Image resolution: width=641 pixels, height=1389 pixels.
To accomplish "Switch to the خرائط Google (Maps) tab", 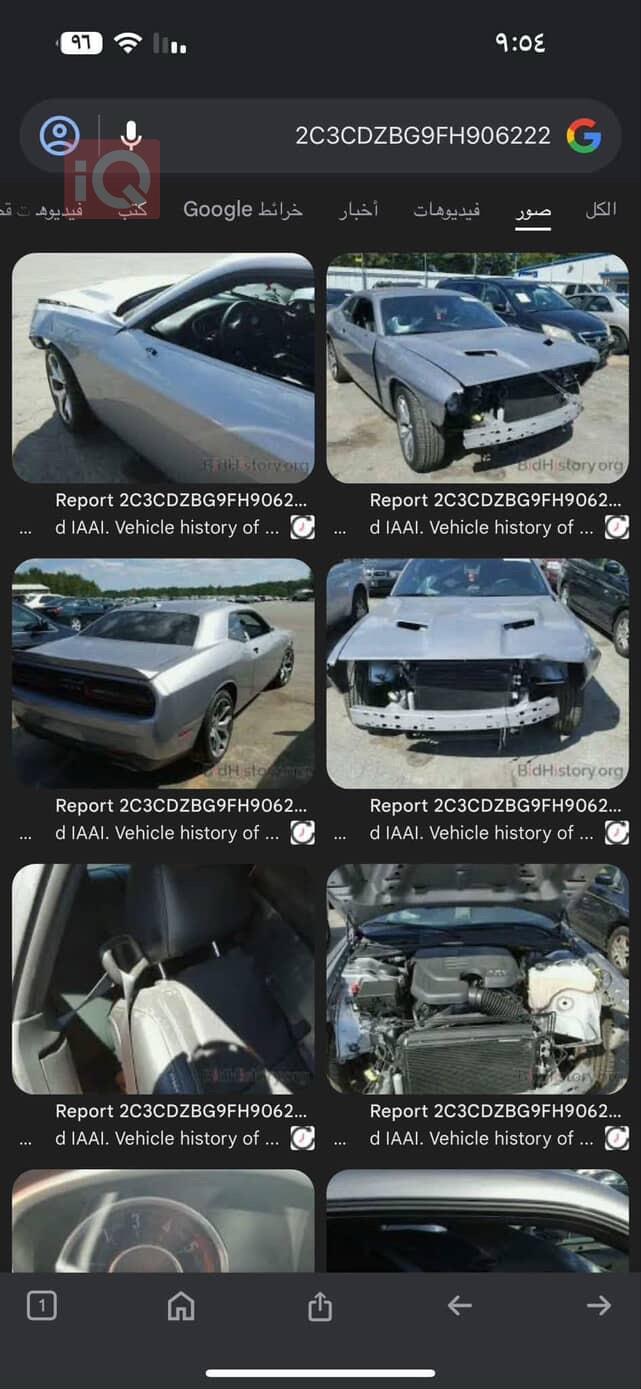I will point(242,210).
